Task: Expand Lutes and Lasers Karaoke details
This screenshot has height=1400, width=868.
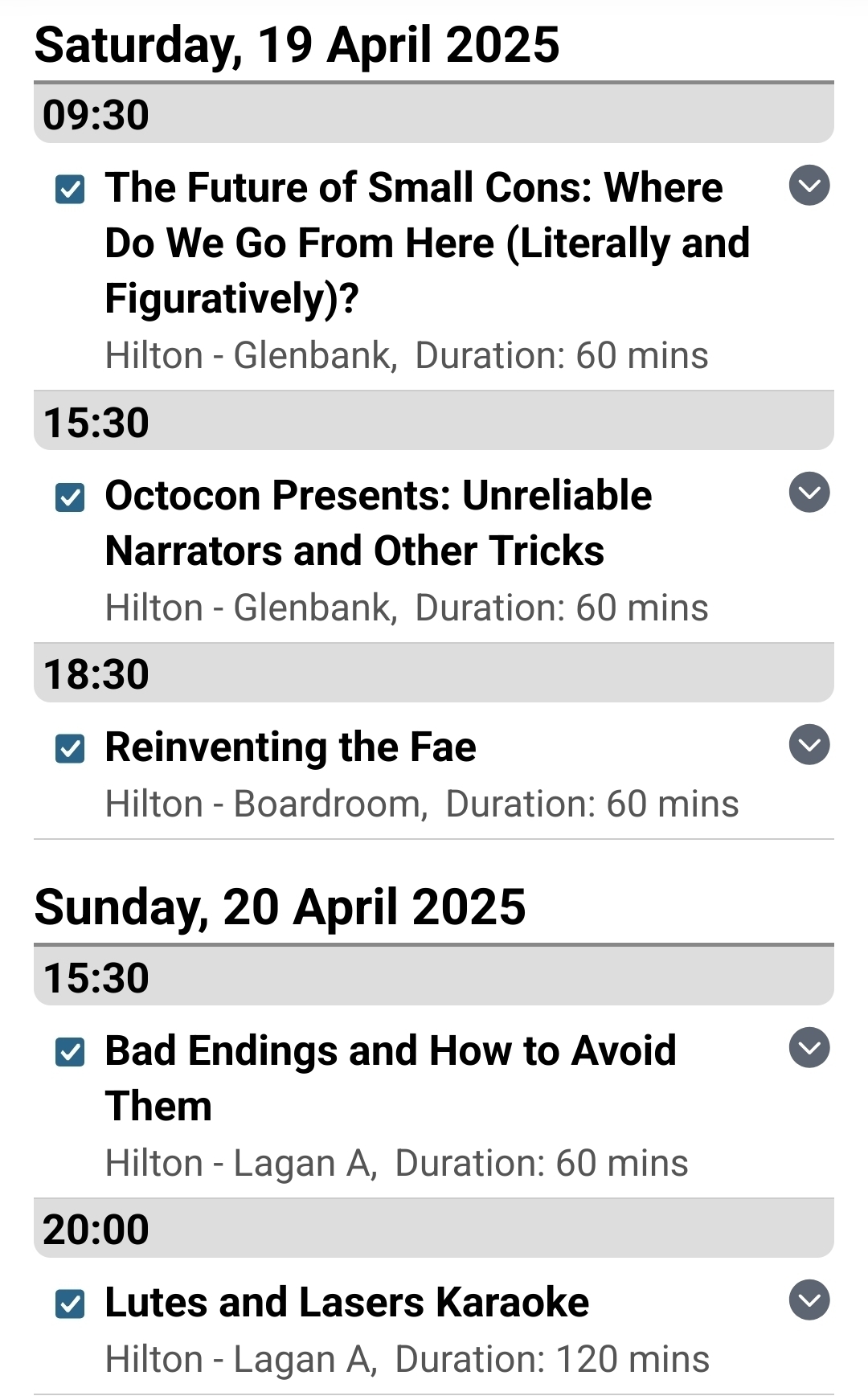Action: [809, 1300]
